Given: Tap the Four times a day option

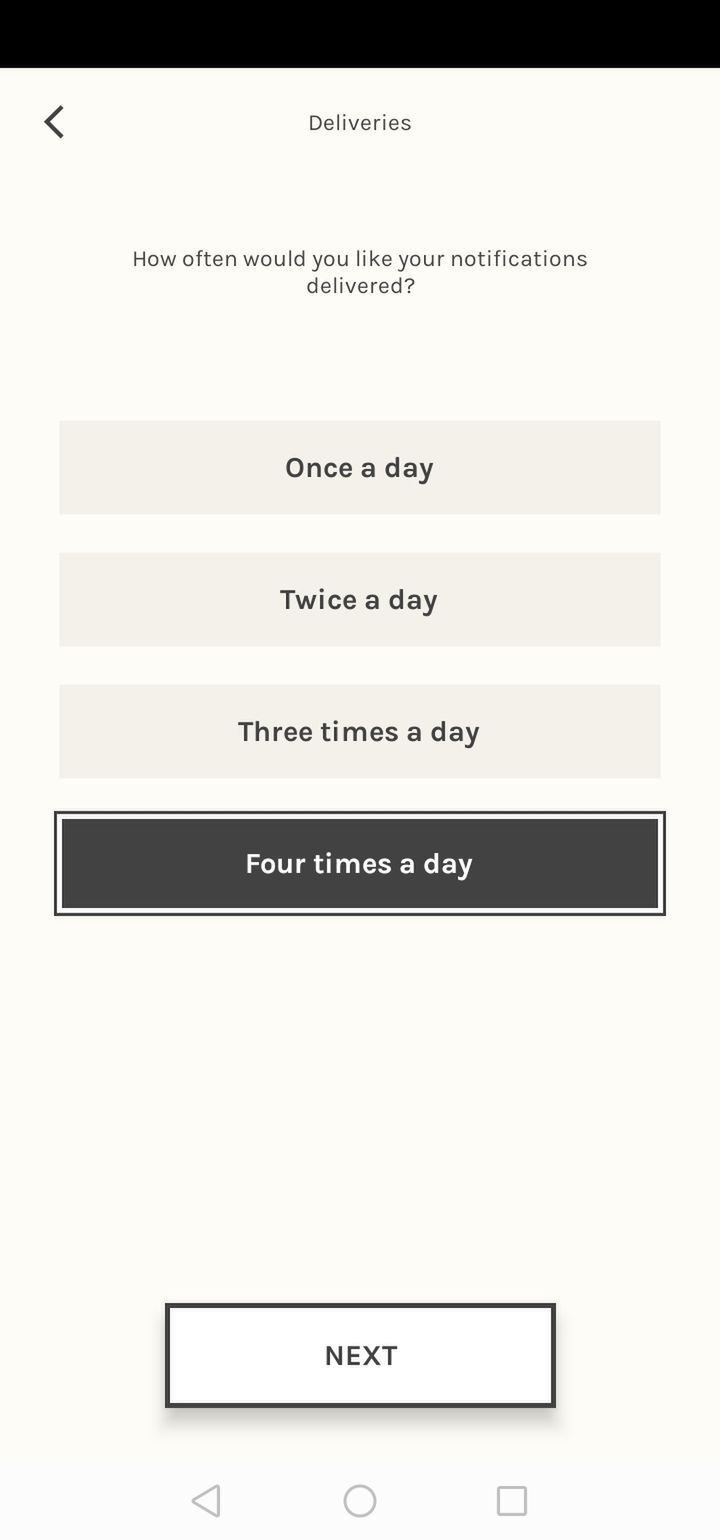Looking at the screenshot, I should point(360,863).
